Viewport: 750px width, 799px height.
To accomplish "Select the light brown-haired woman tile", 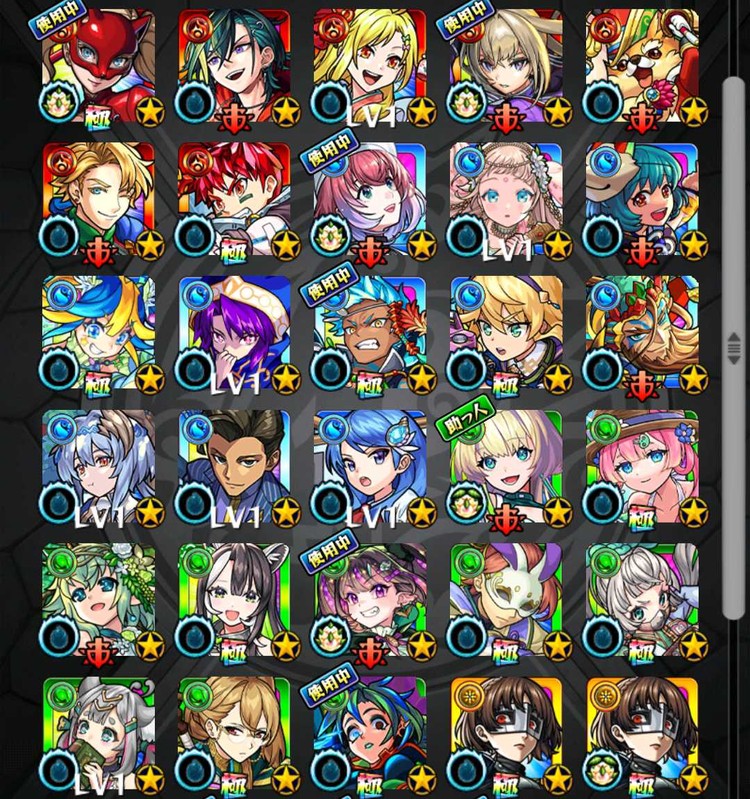I will [234, 735].
